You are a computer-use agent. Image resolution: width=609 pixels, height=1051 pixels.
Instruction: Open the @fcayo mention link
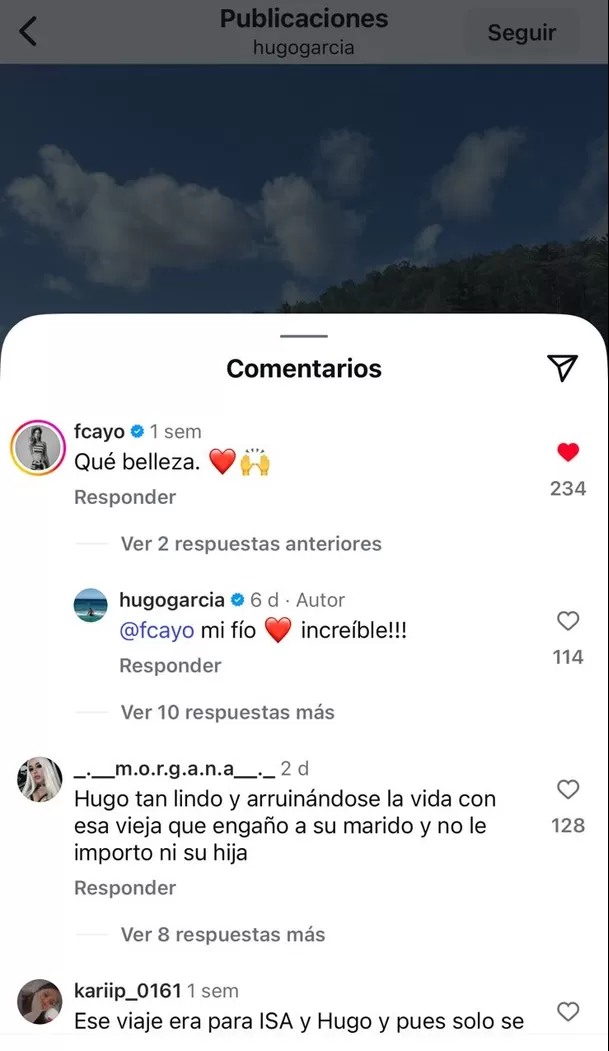pyautogui.click(x=156, y=631)
